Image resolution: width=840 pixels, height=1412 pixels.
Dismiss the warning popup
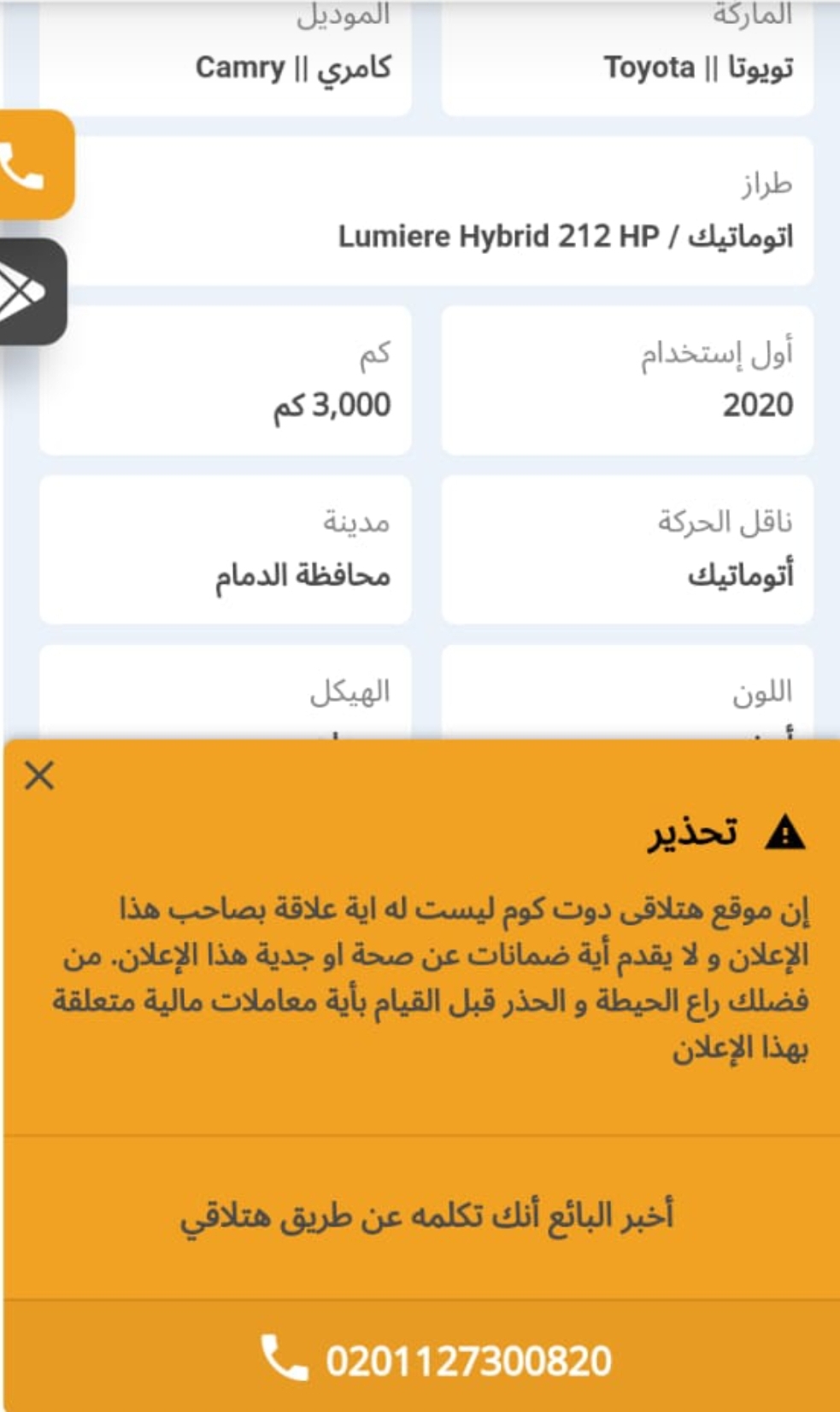[39, 776]
